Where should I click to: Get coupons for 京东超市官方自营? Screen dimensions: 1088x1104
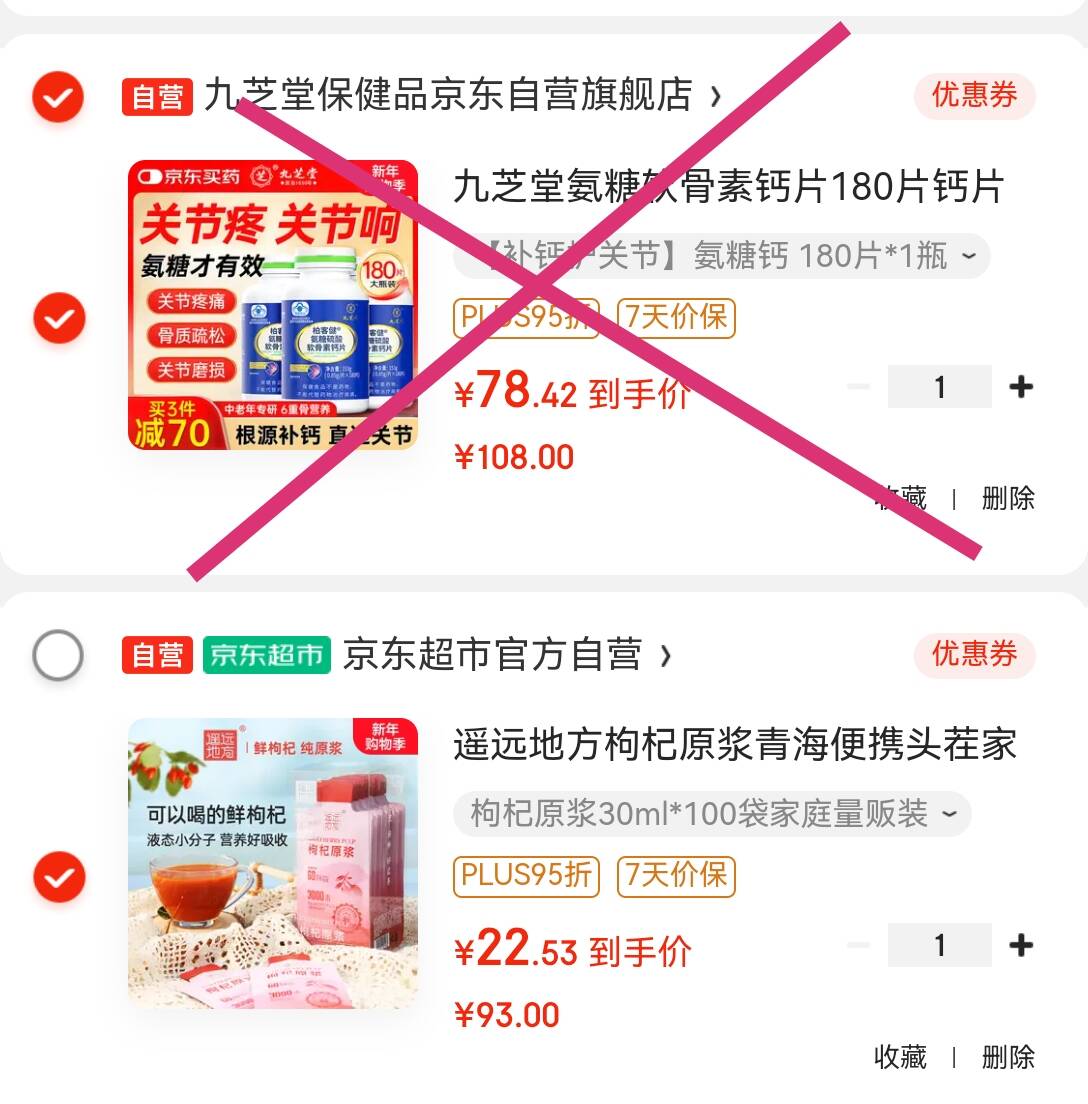click(x=975, y=655)
